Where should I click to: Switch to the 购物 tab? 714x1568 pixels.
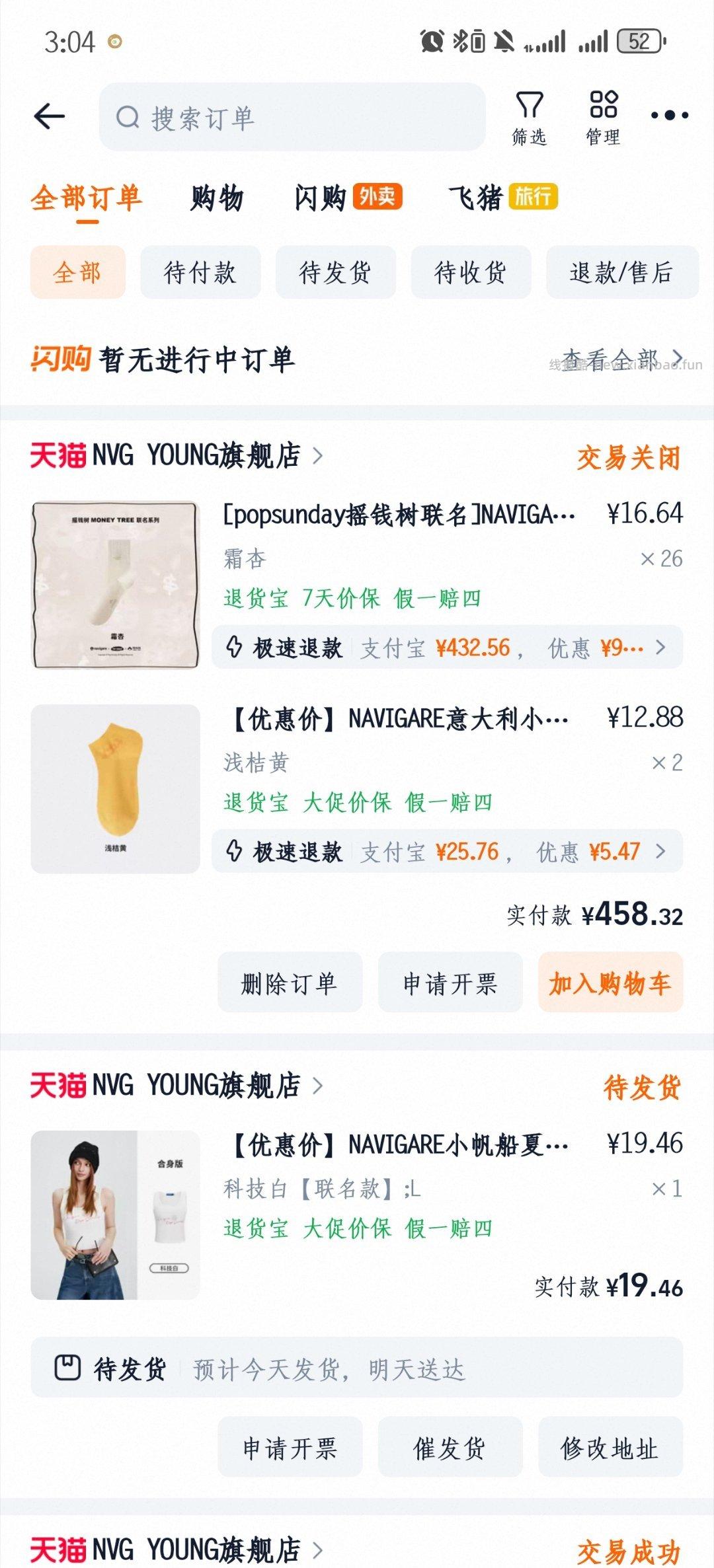point(217,198)
